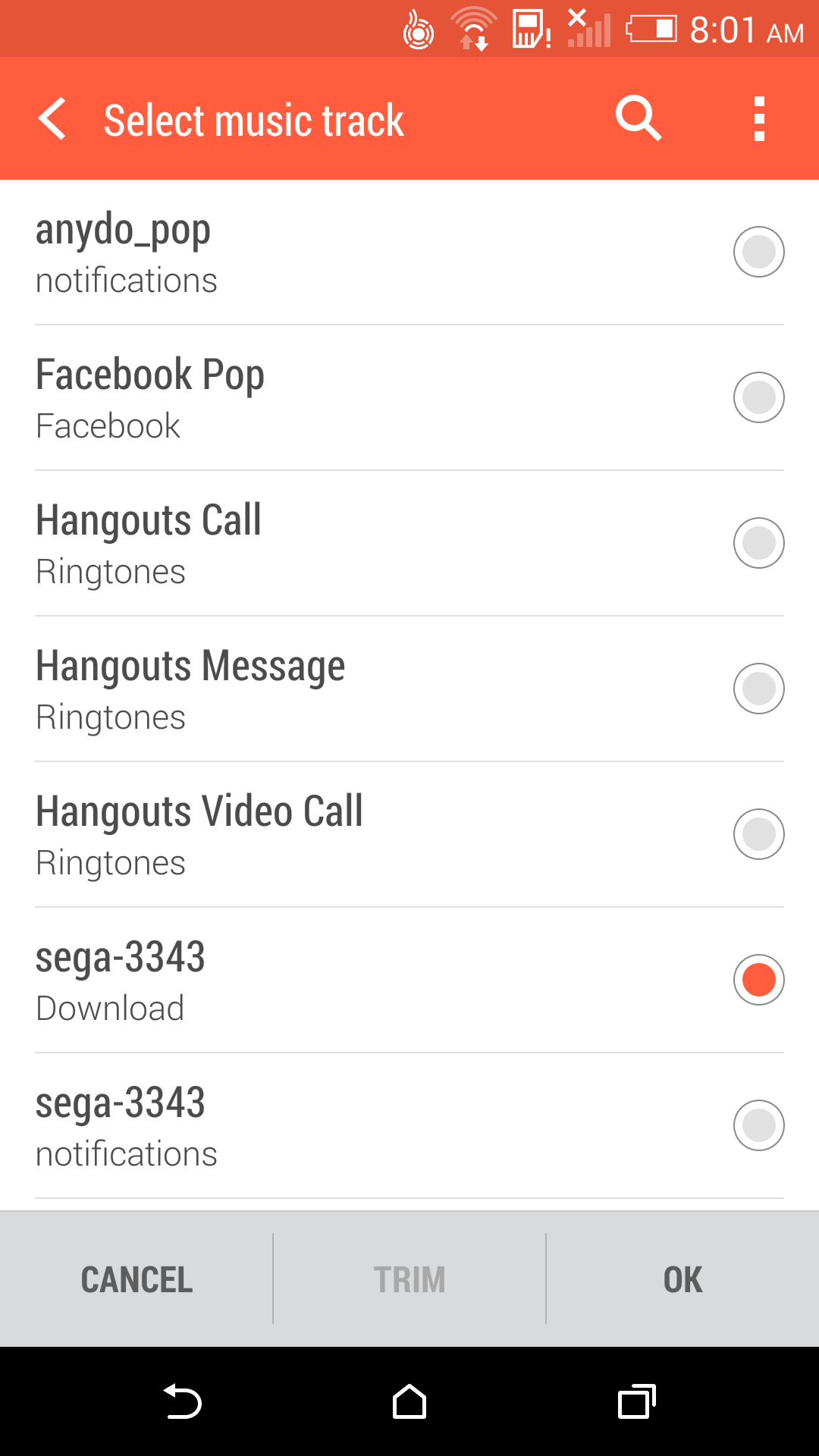Image resolution: width=819 pixels, height=1456 pixels.
Task: Select the anydo_pop track
Action: [x=758, y=252]
